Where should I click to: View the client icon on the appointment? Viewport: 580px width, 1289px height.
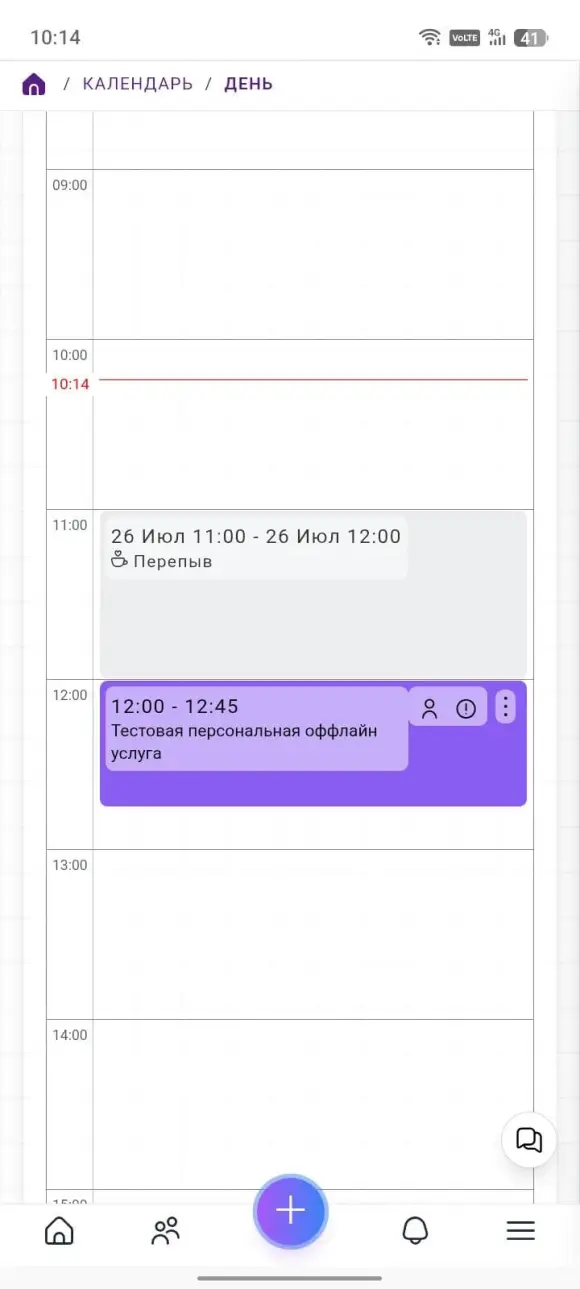pyautogui.click(x=430, y=709)
